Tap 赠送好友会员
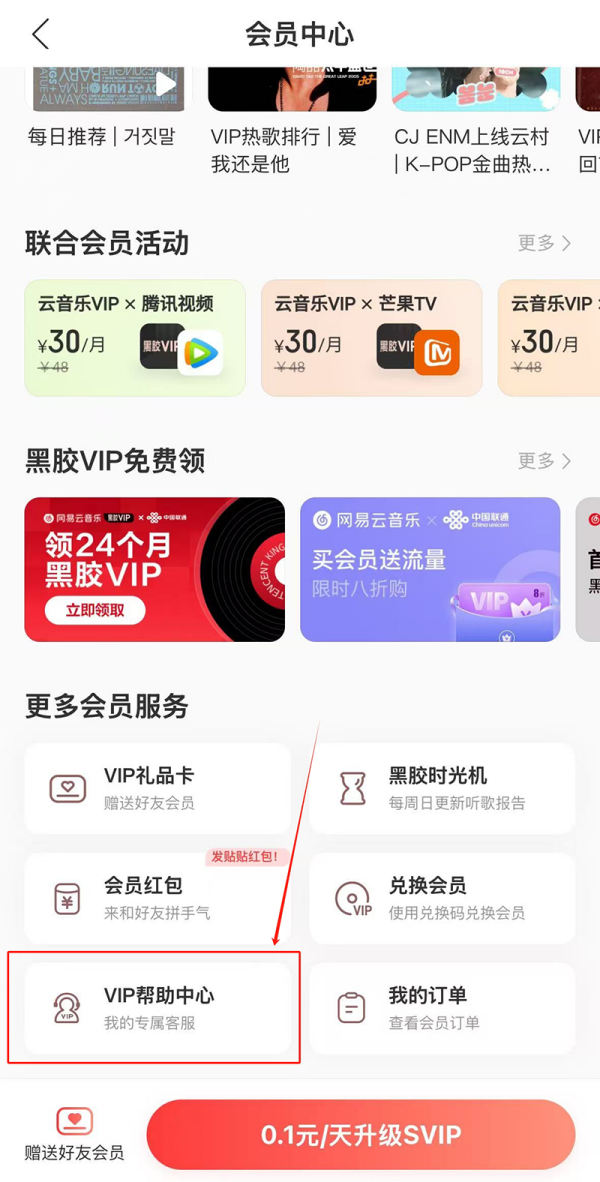 (x=75, y=1135)
